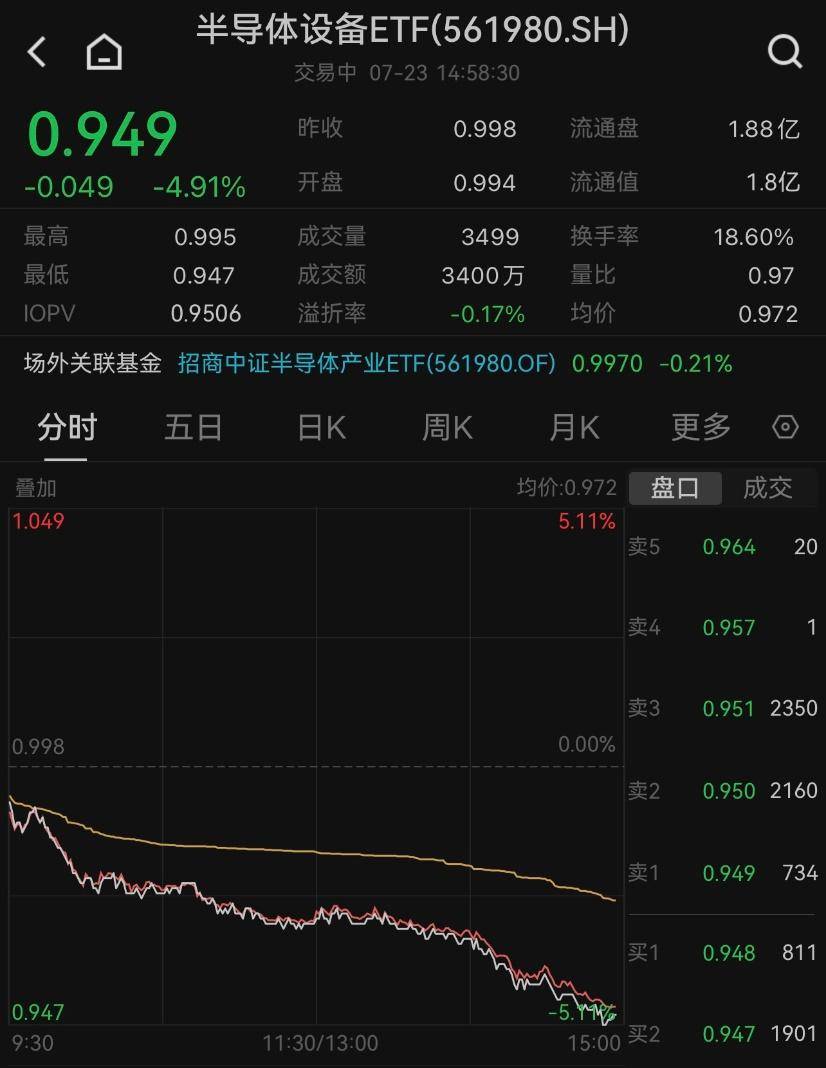Tap the 叠加 overlay option above the chart
The width and height of the screenshot is (826, 1068).
tap(35, 488)
